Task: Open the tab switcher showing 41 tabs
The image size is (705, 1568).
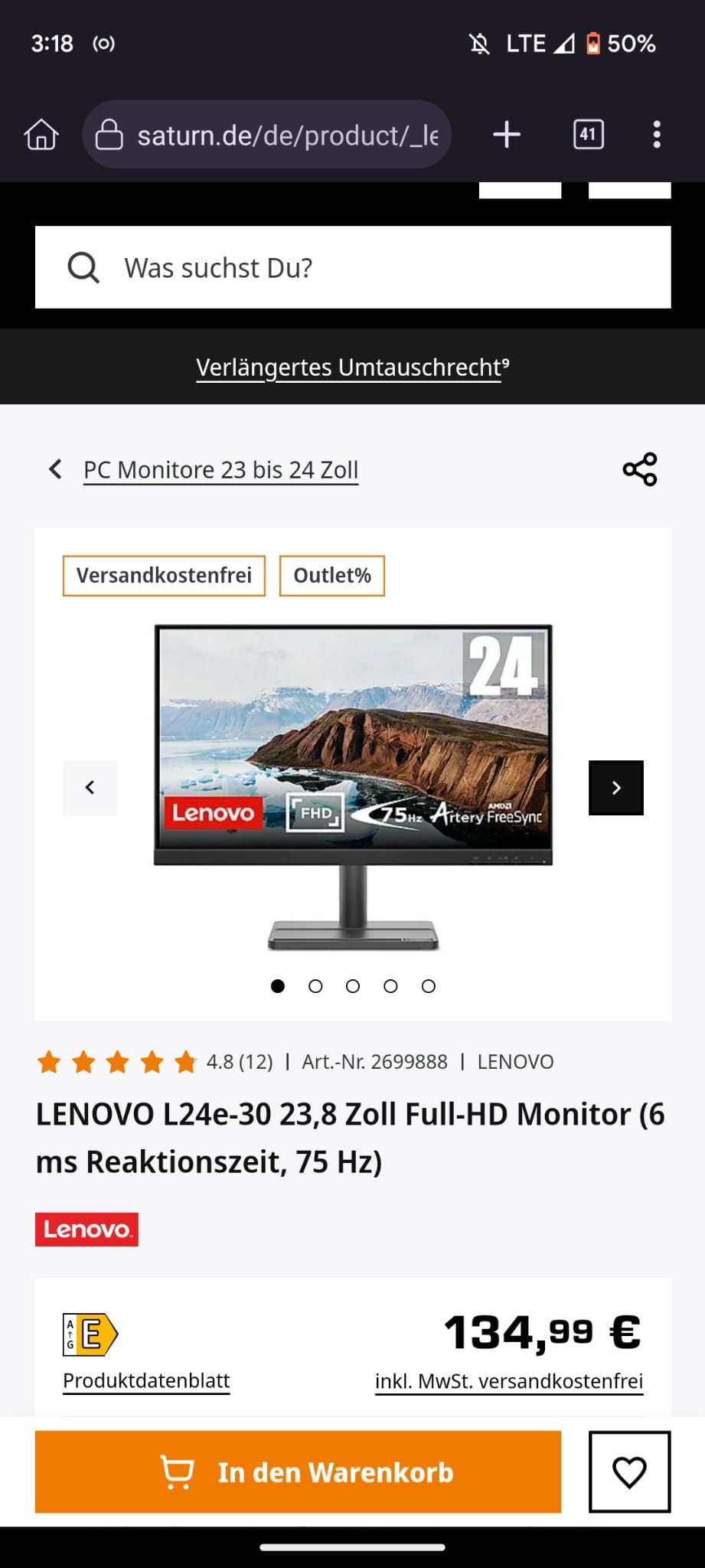Action: click(x=587, y=135)
